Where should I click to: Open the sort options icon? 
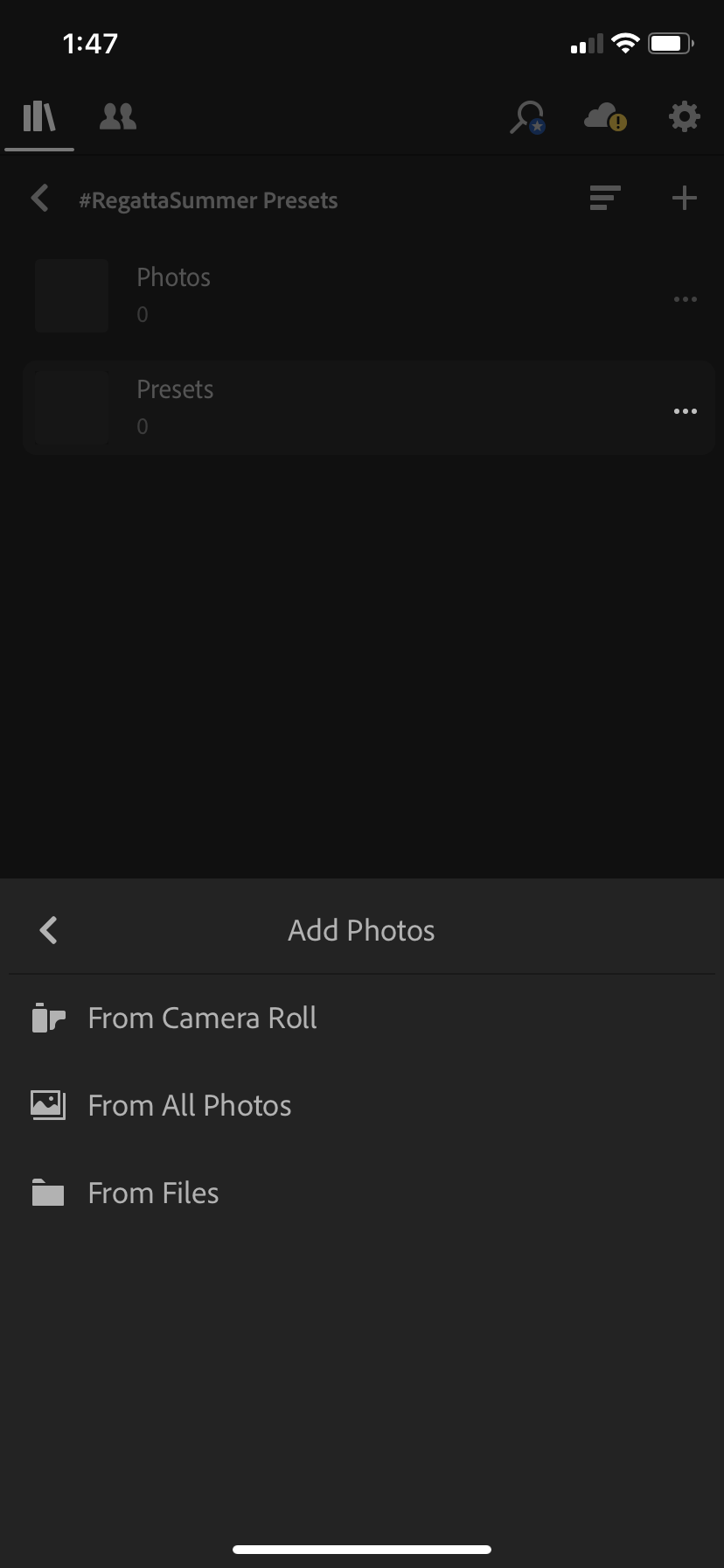pyautogui.click(x=605, y=199)
